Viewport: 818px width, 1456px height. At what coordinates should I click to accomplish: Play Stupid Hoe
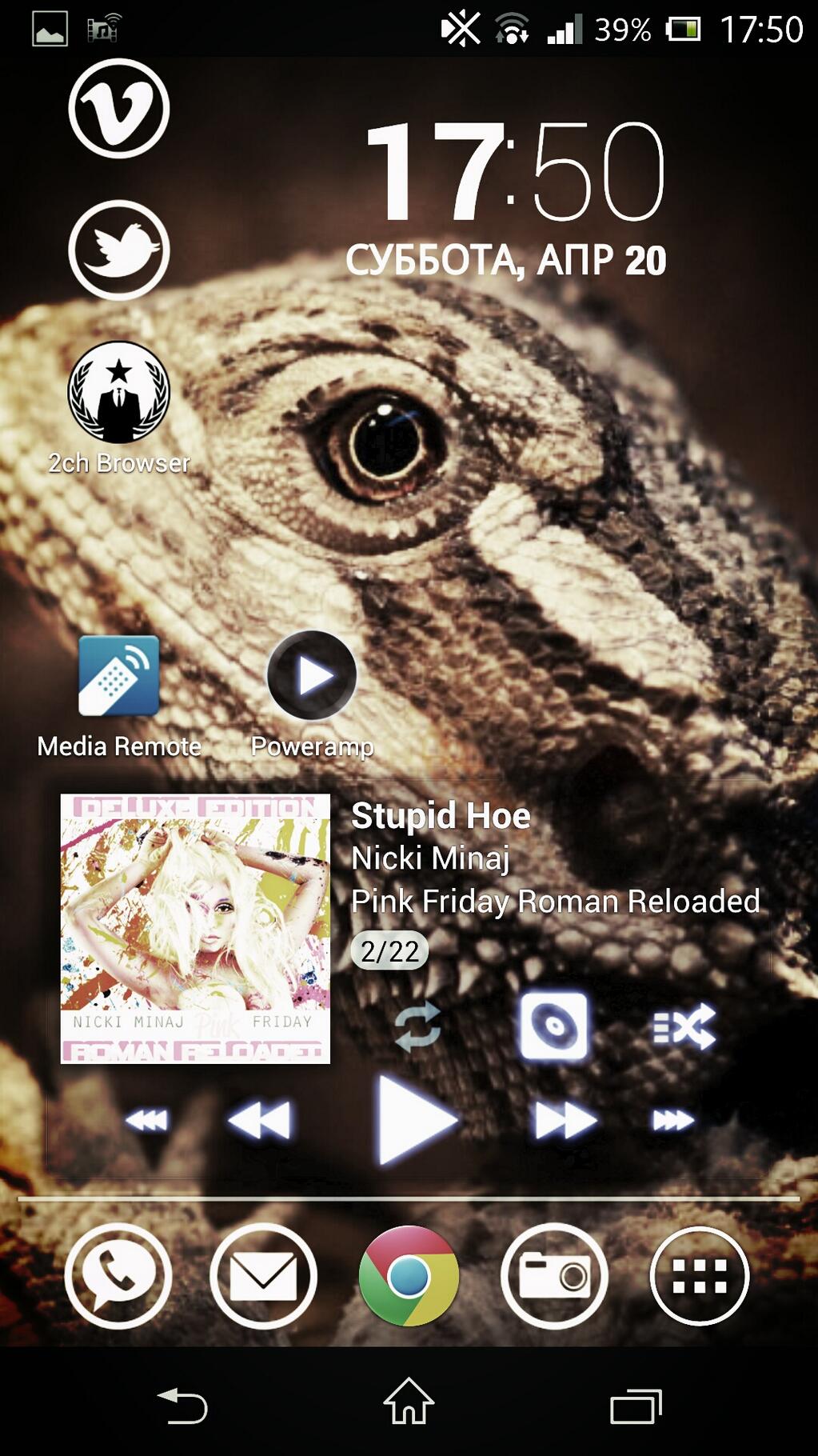[416, 1119]
